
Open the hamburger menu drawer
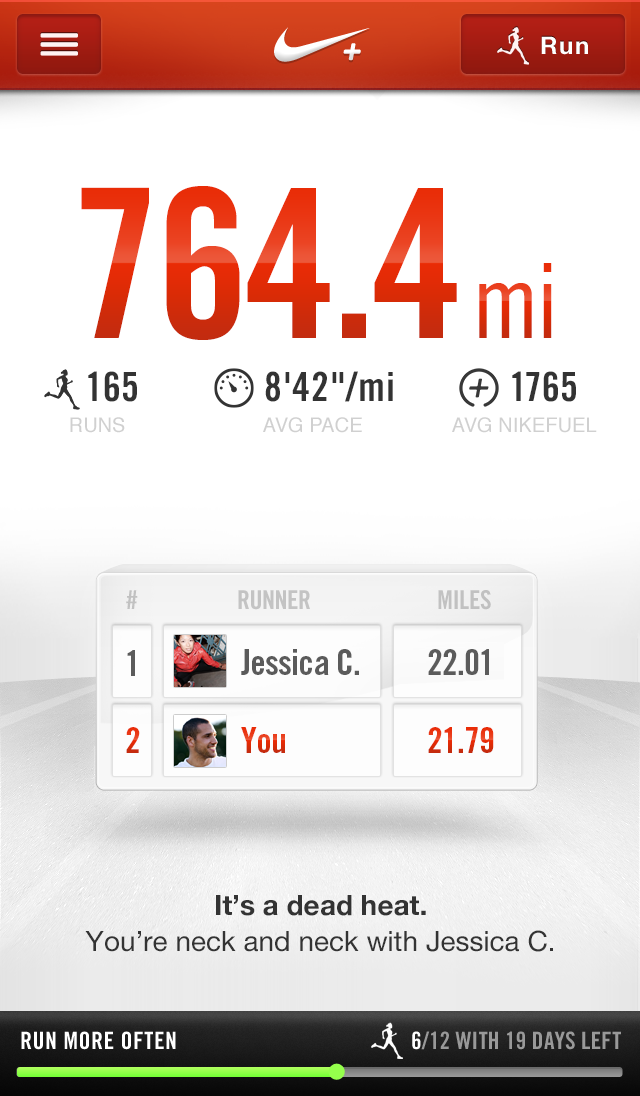[x=59, y=45]
